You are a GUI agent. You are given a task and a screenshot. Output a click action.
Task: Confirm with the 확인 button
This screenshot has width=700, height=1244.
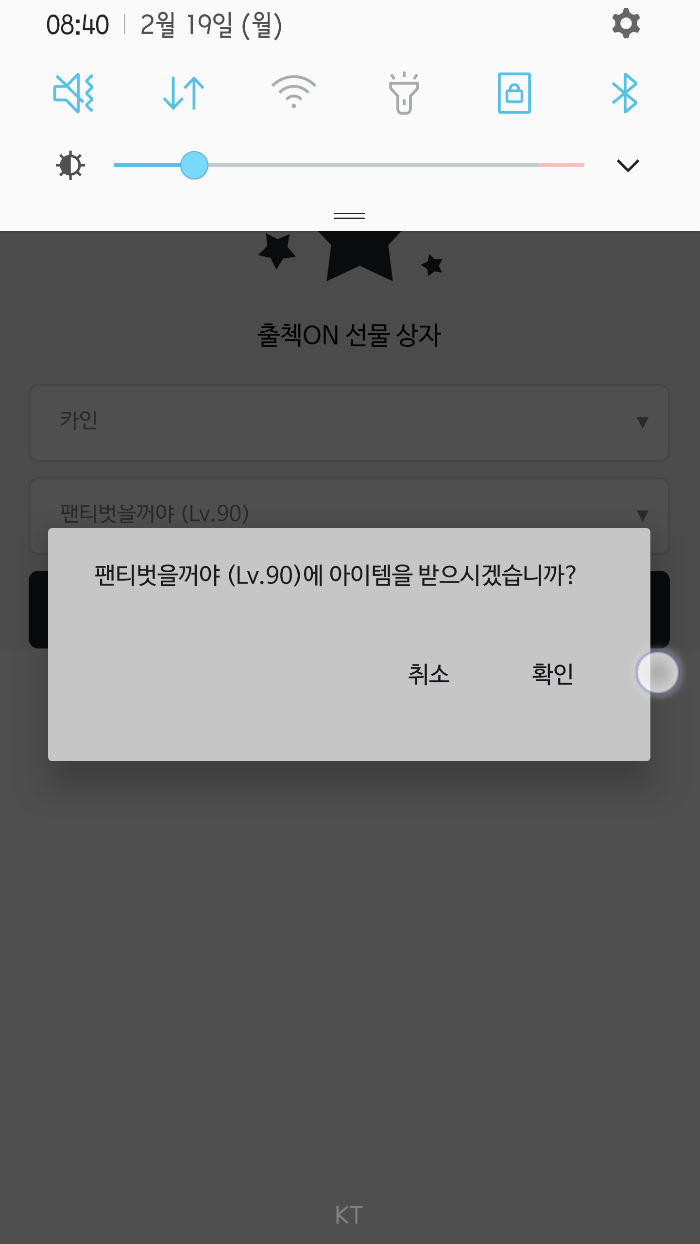[x=552, y=675]
